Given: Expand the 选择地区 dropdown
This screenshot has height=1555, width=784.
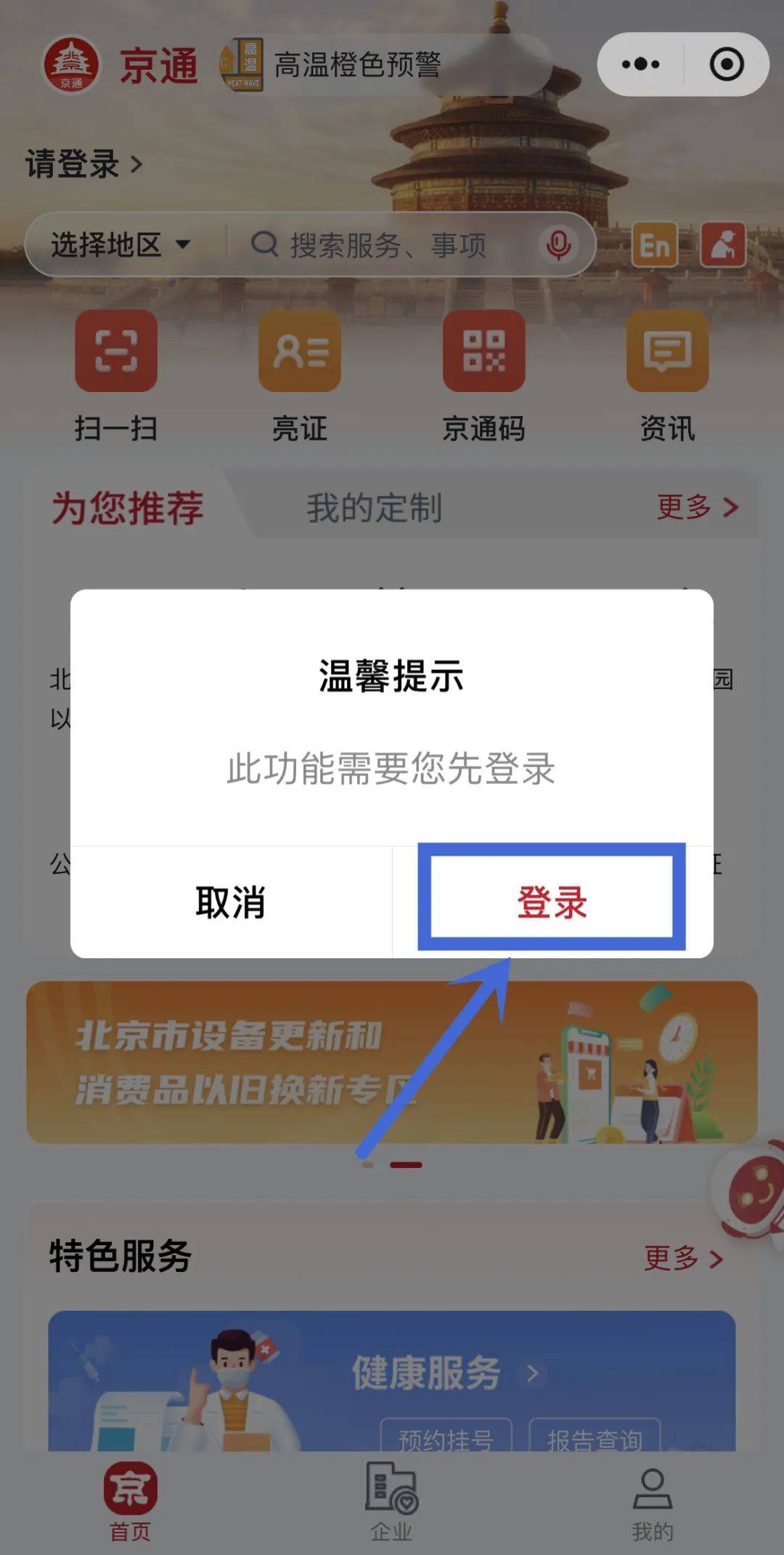Looking at the screenshot, I should click(x=120, y=245).
